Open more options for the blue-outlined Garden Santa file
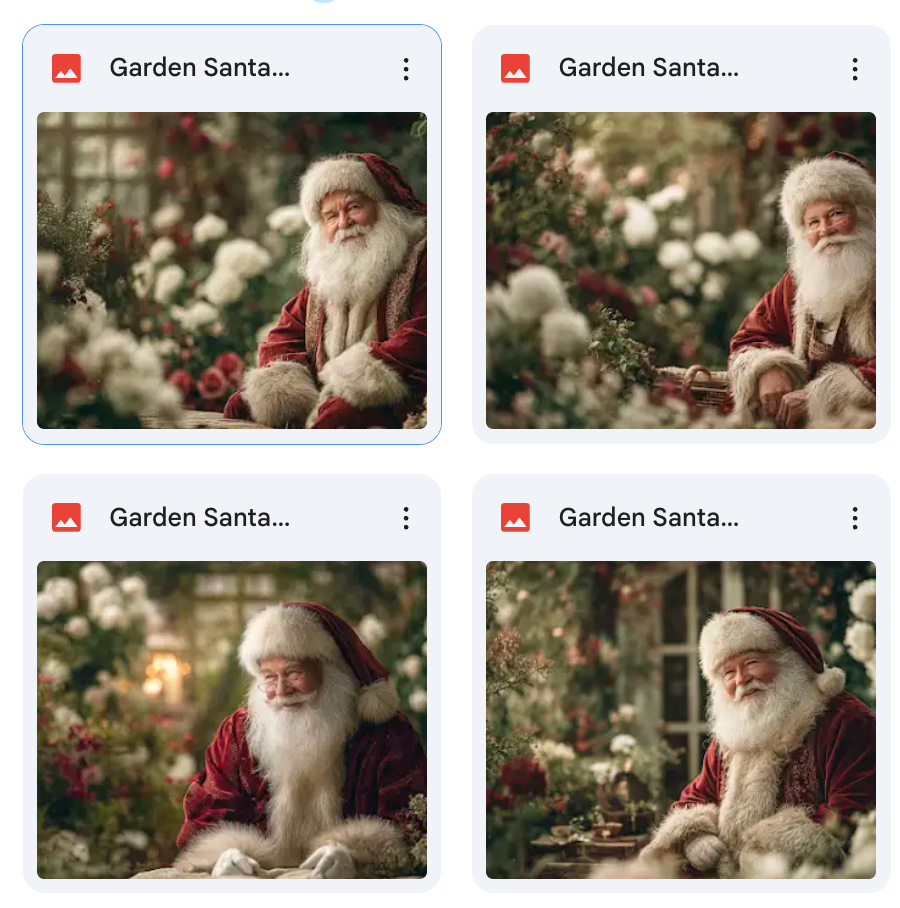The image size is (900, 908). click(x=406, y=69)
